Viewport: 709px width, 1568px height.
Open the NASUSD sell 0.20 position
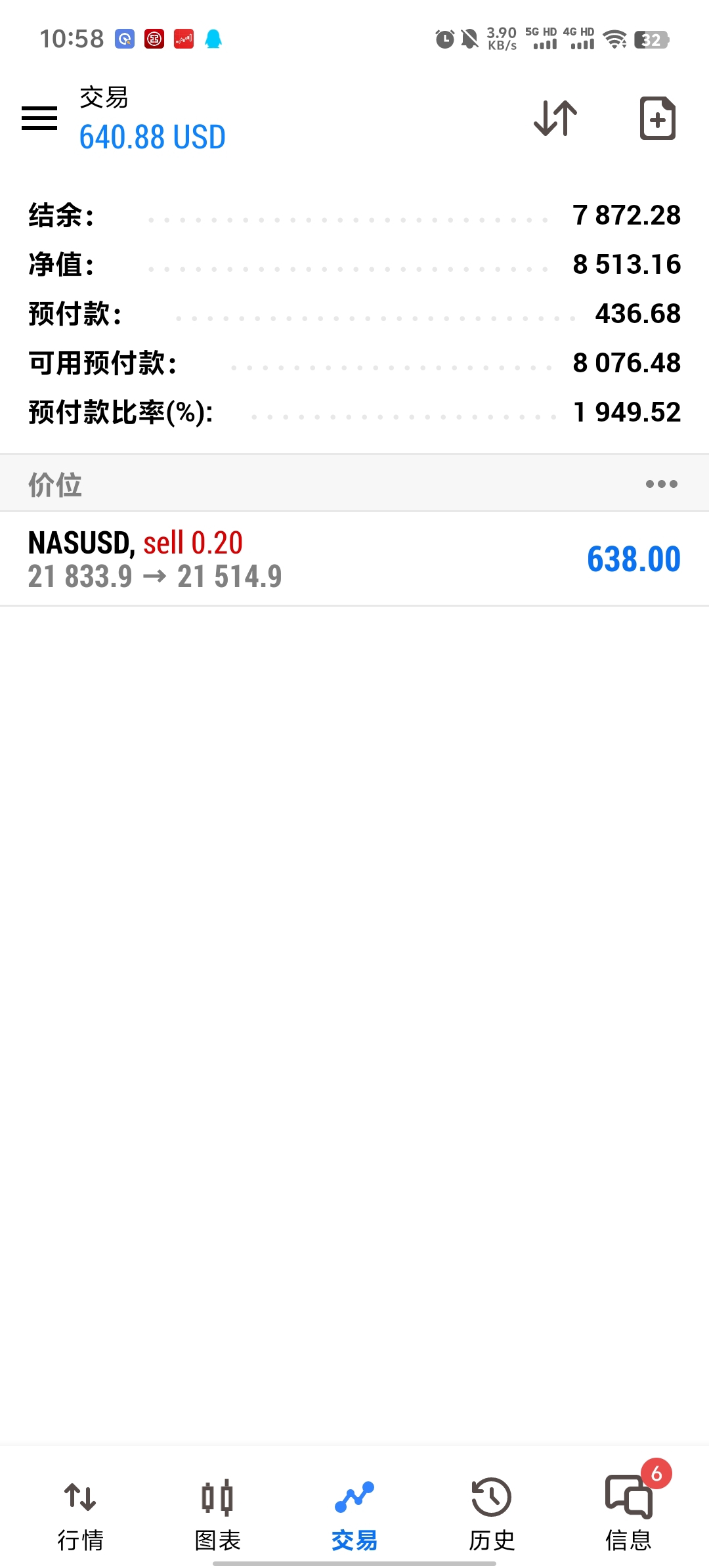pyautogui.click(x=354, y=559)
